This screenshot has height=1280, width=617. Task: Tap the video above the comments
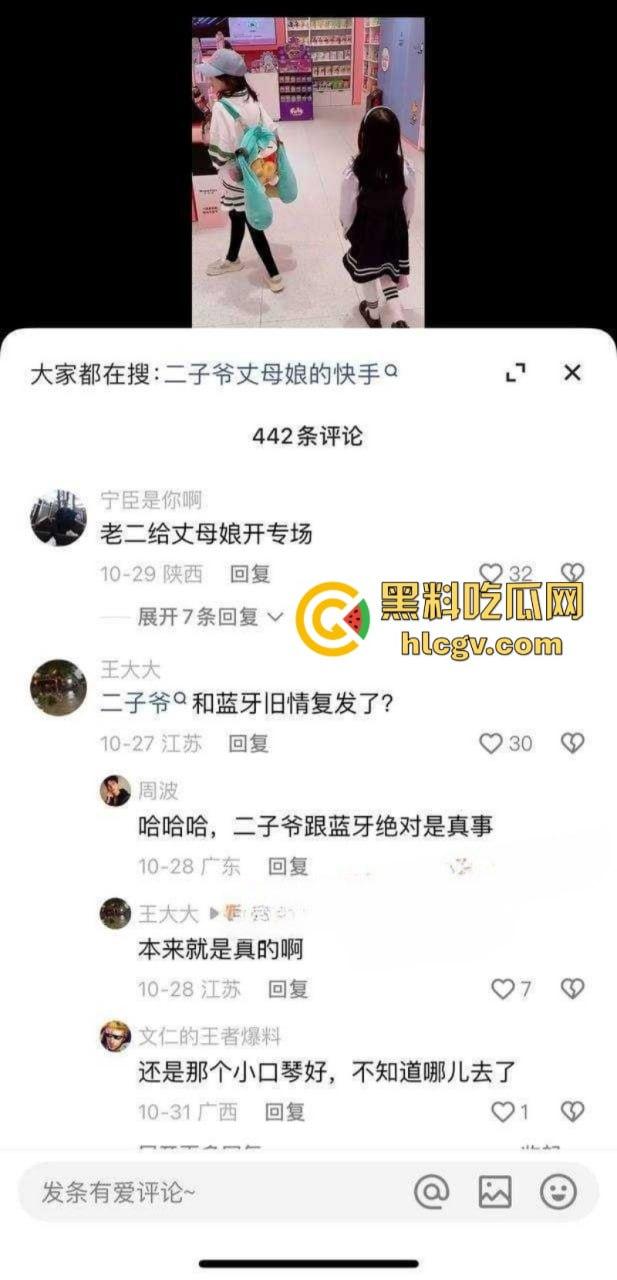(x=308, y=170)
